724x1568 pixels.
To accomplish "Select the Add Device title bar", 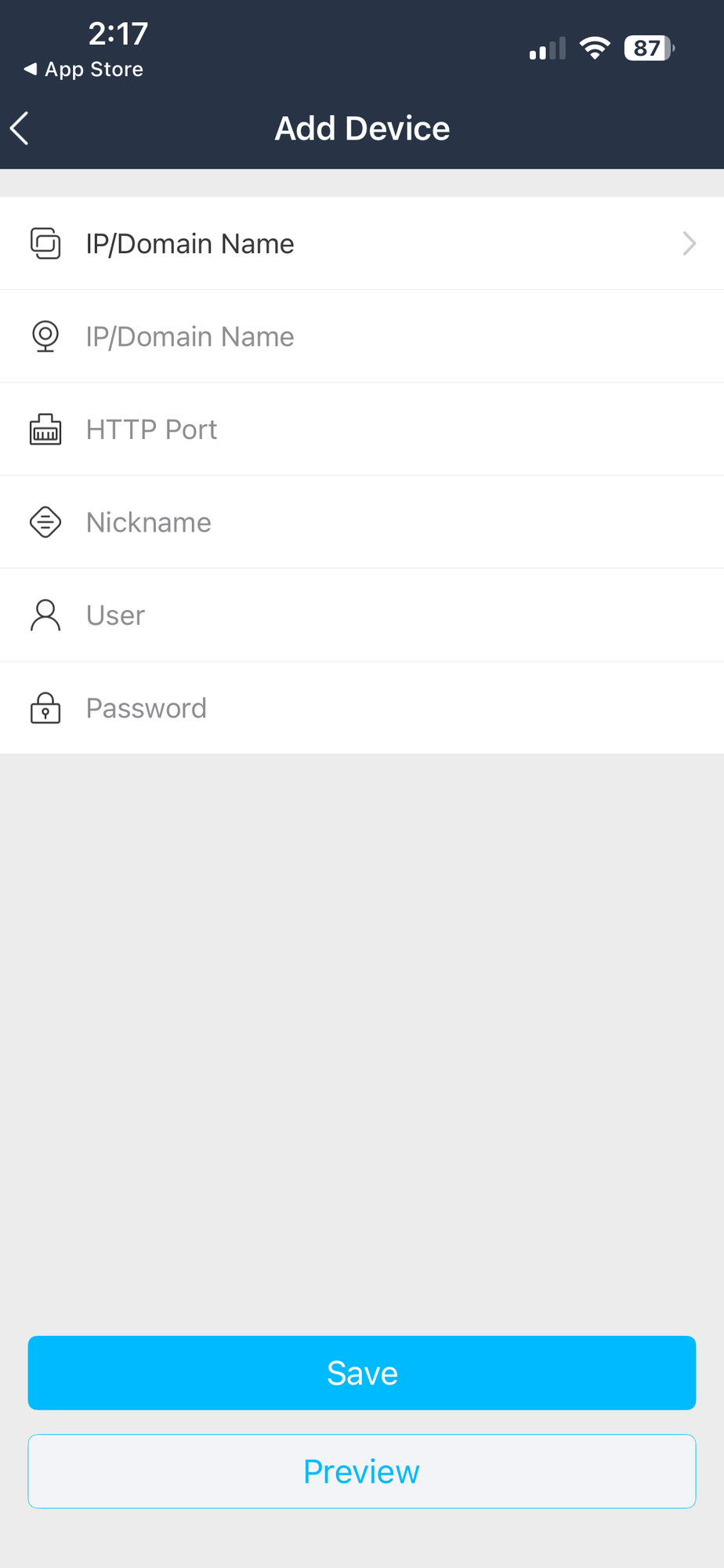I will click(x=362, y=127).
